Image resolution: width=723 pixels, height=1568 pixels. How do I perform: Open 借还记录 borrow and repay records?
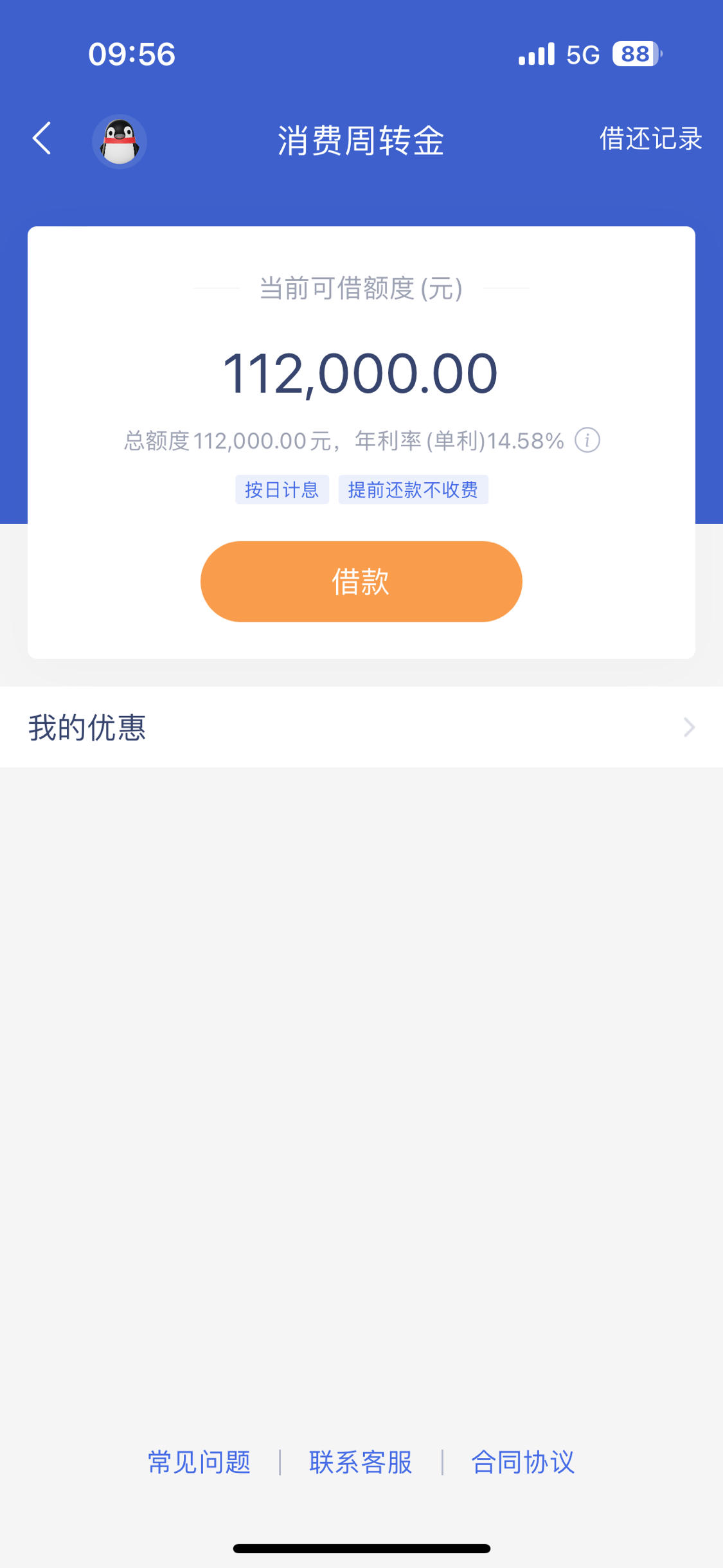(650, 139)
